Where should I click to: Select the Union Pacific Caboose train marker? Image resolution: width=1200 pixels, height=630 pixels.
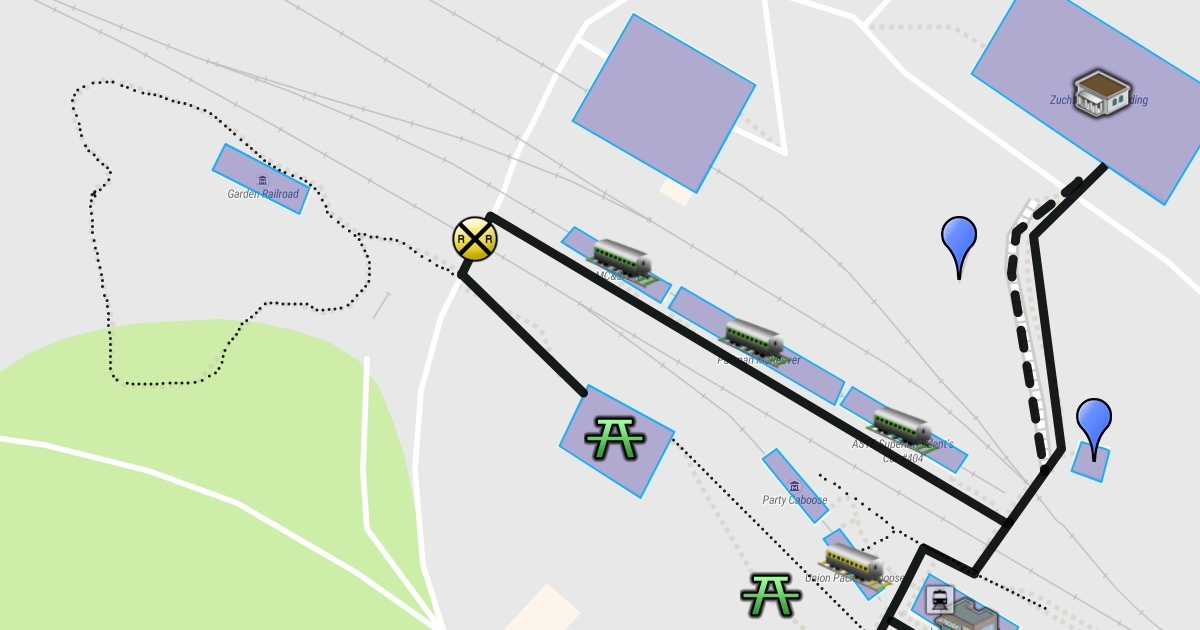tap(852, 562)
